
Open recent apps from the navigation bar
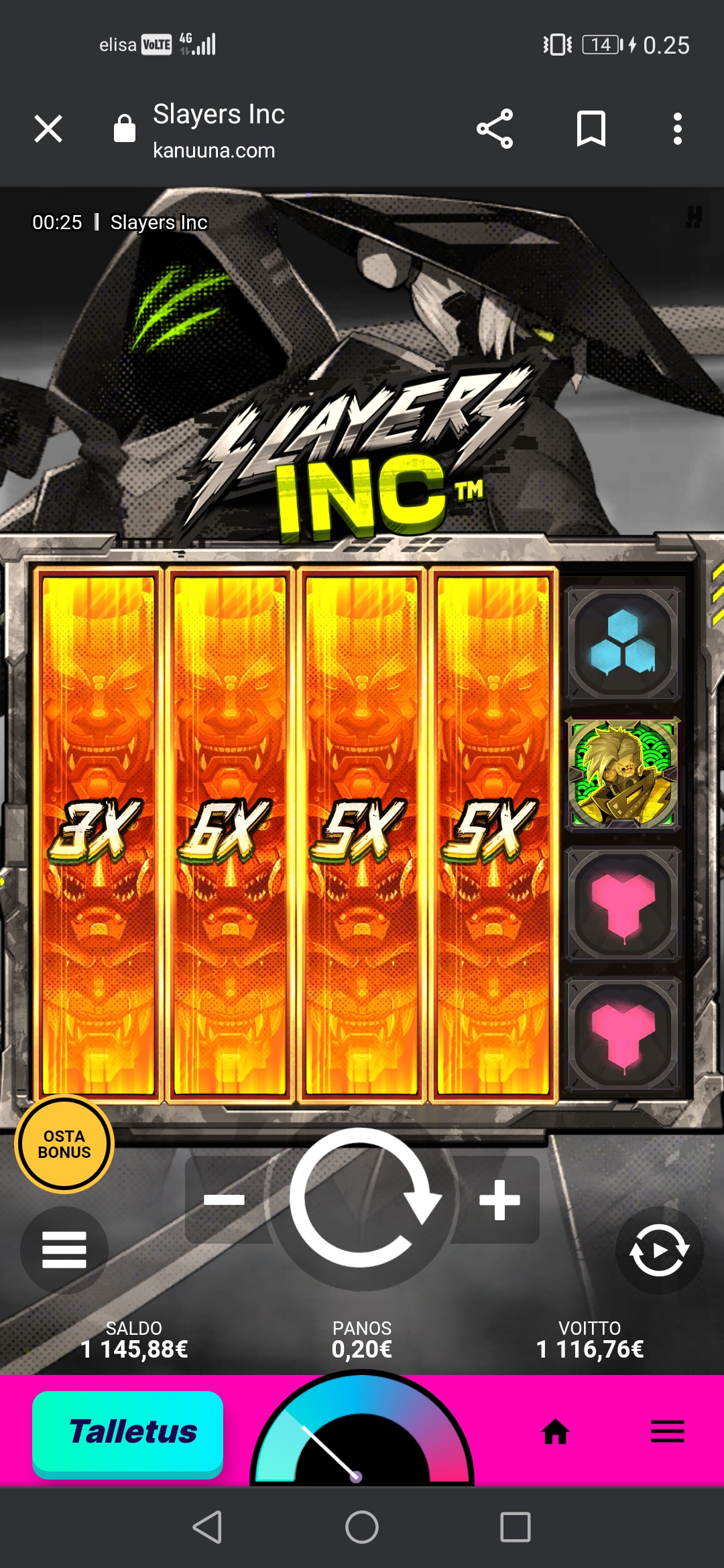click(515, 1527)
